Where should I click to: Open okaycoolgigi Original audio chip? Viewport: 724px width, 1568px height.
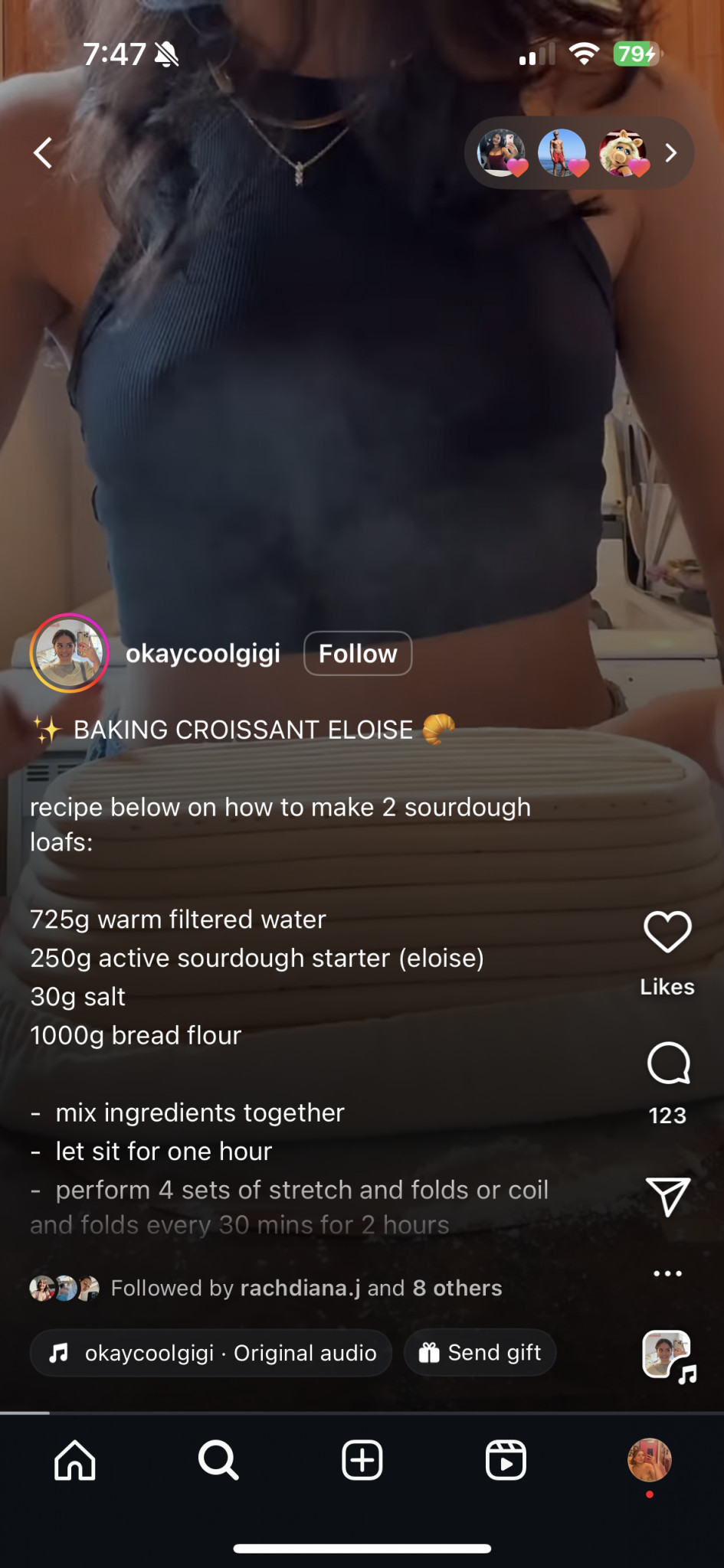[211, 1353]
